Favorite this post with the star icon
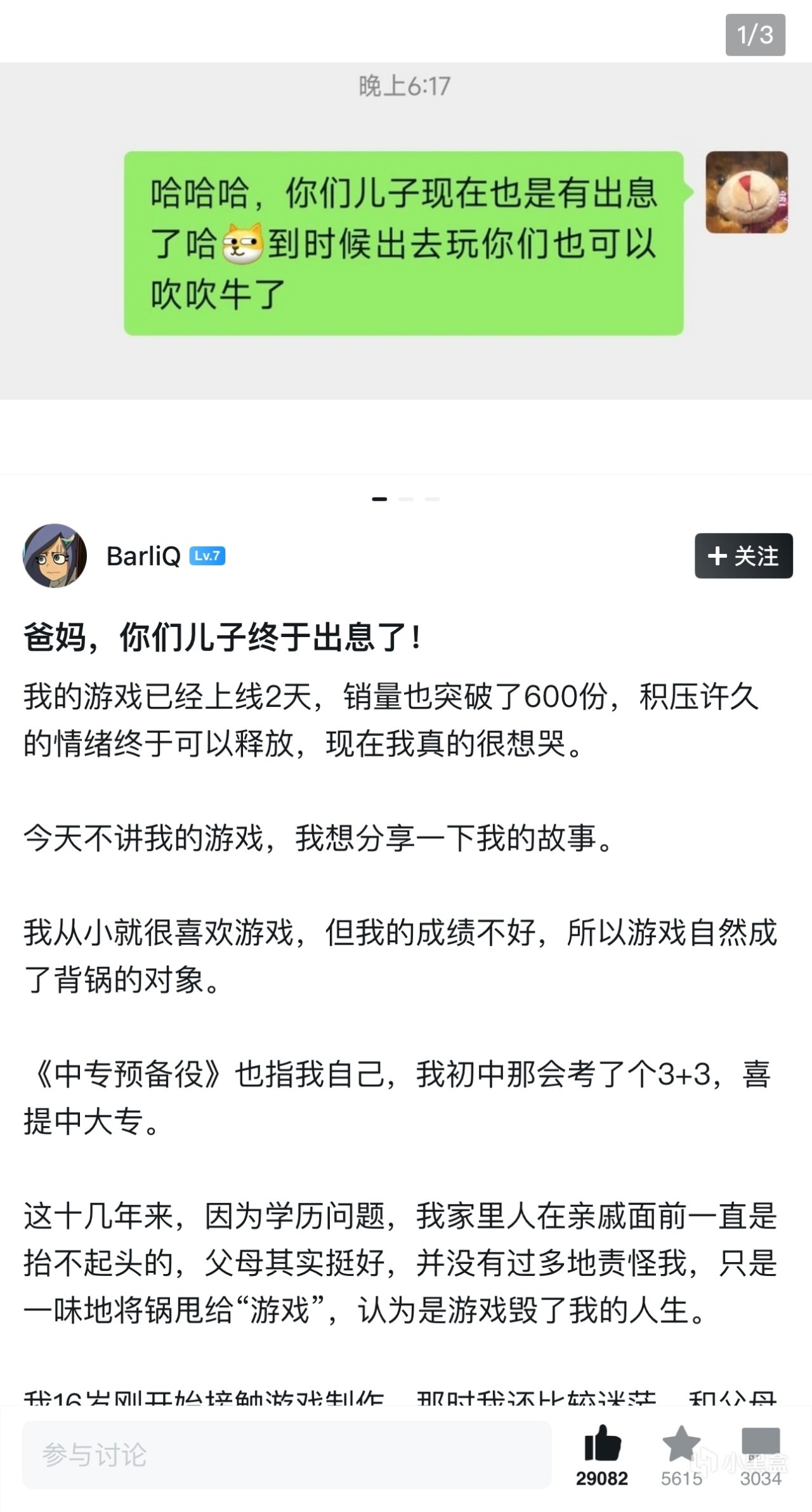This screenshot has height=1512, width=812. 681,1445
